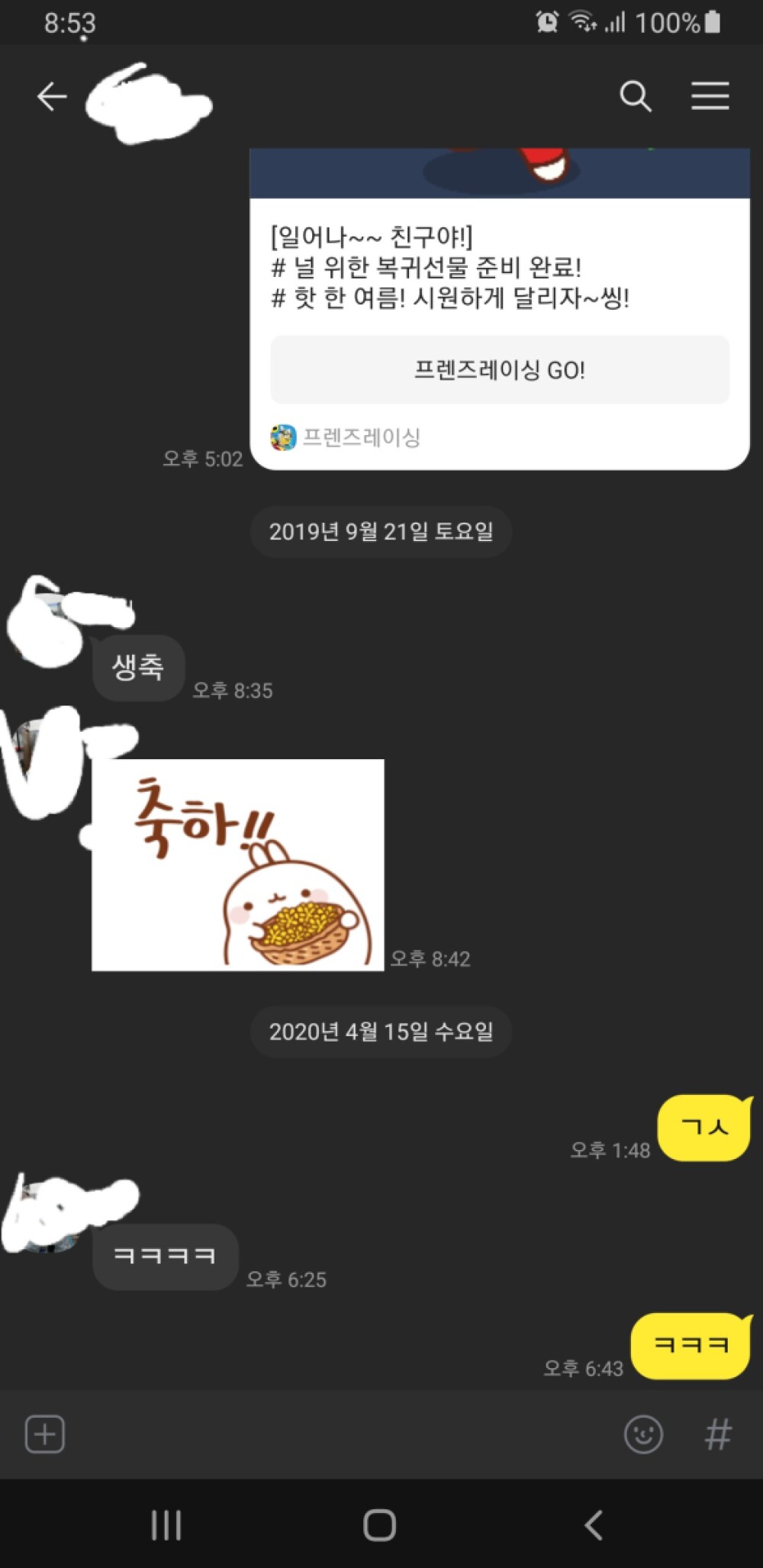
Task: Go to the home screen
Action: (x=379, y=1525)
